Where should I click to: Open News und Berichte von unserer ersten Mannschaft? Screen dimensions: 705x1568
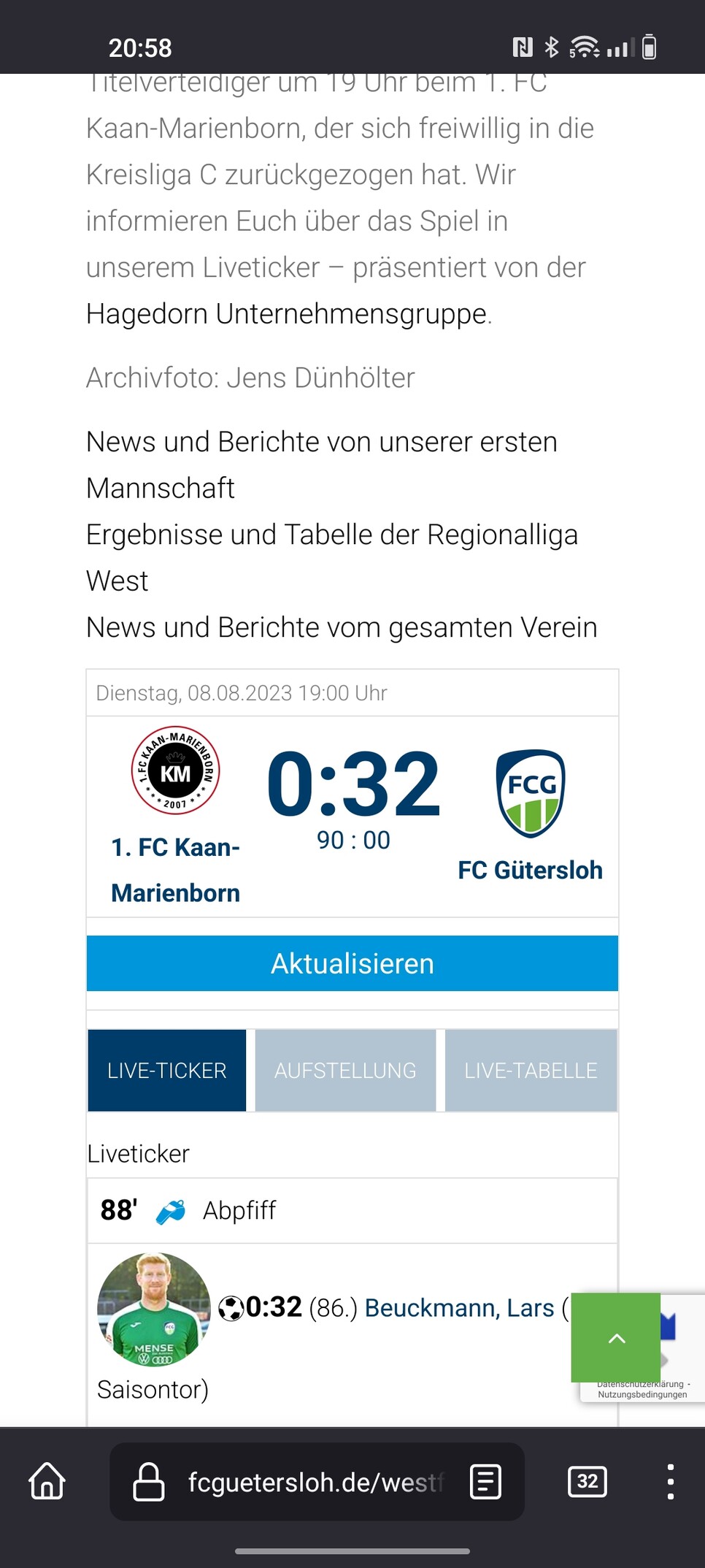(321, 464)
